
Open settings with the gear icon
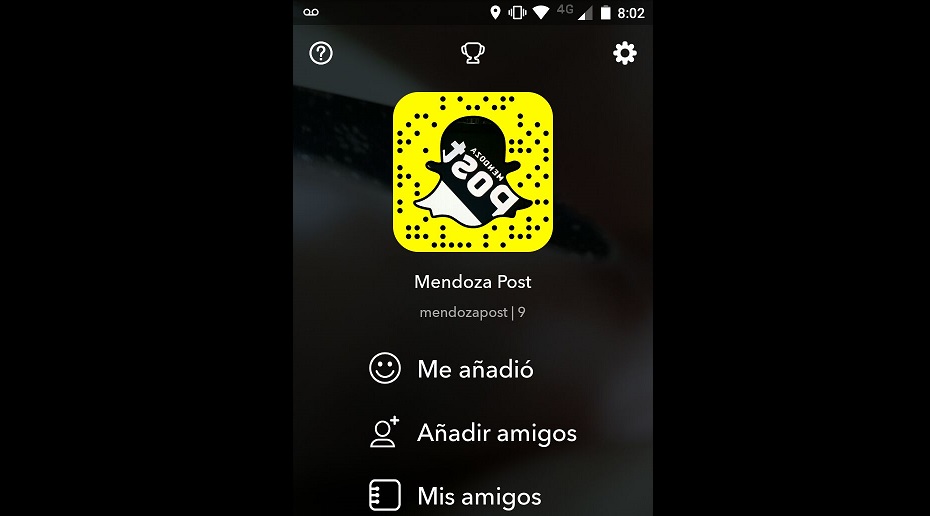[x=625, y=53]
